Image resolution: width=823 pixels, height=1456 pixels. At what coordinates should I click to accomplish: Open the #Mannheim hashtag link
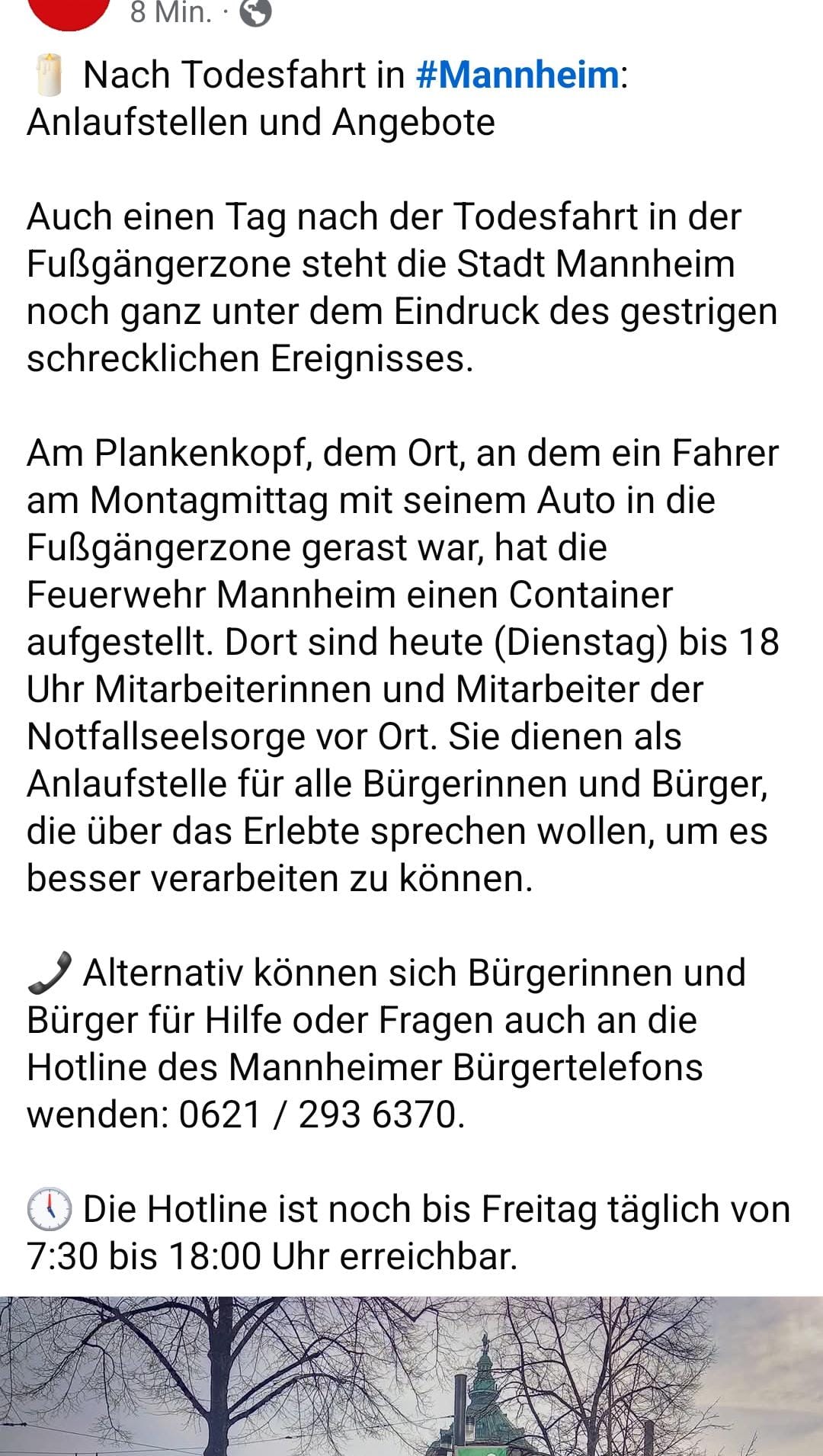pos(517,75)
